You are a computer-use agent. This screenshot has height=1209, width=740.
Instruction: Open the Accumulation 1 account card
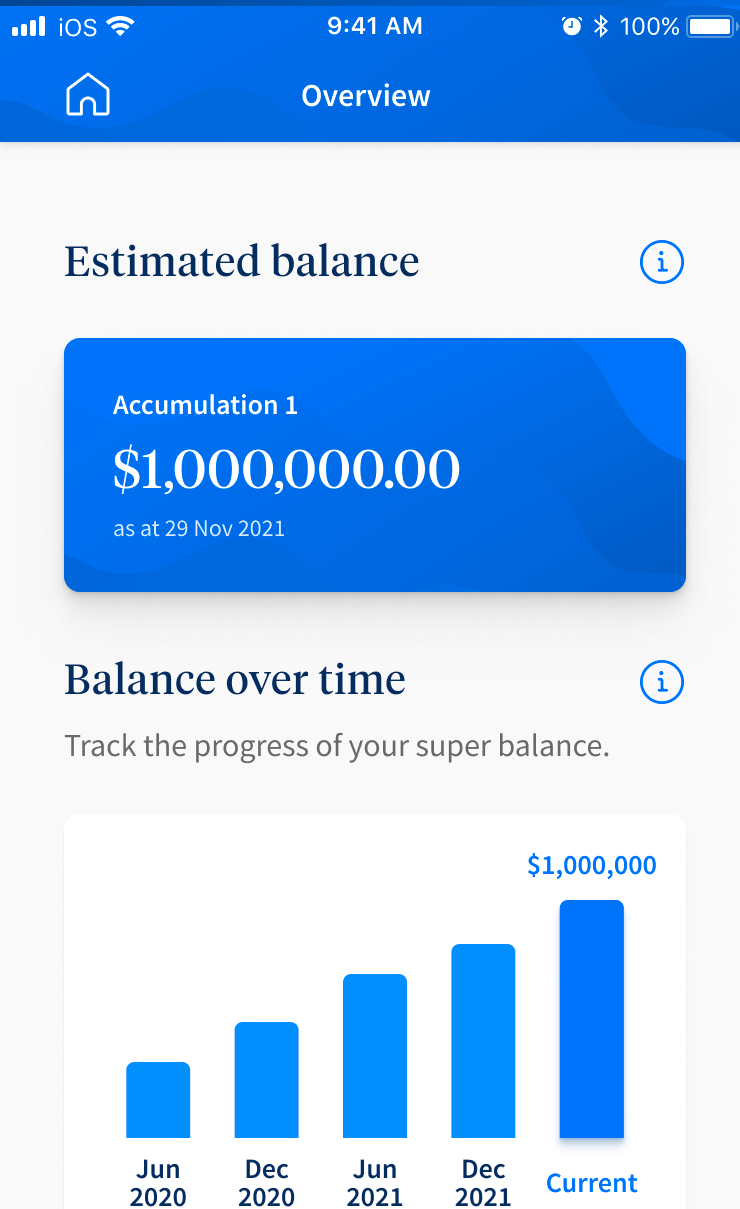(375, 465)
